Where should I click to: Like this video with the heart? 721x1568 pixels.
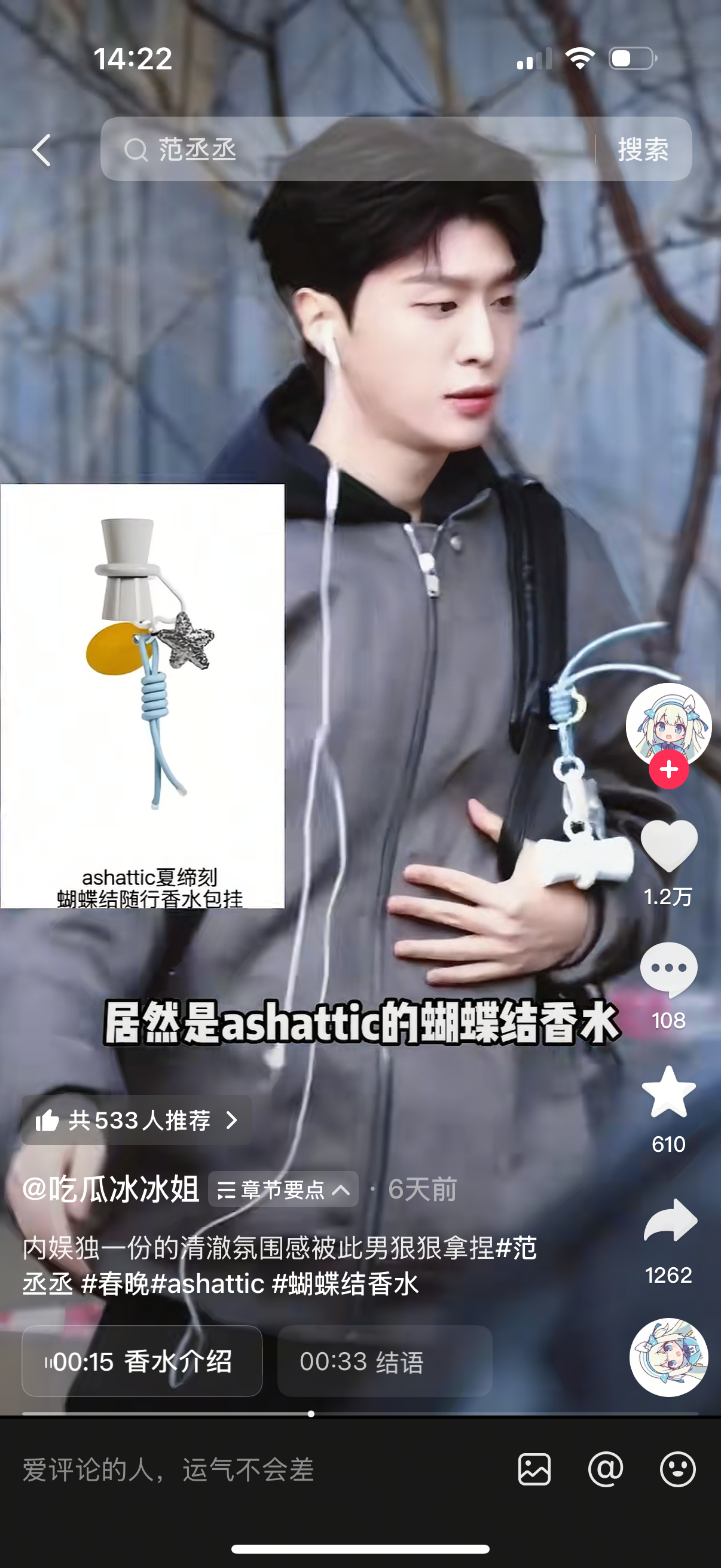pyautogui.click(x=668, y=846)
